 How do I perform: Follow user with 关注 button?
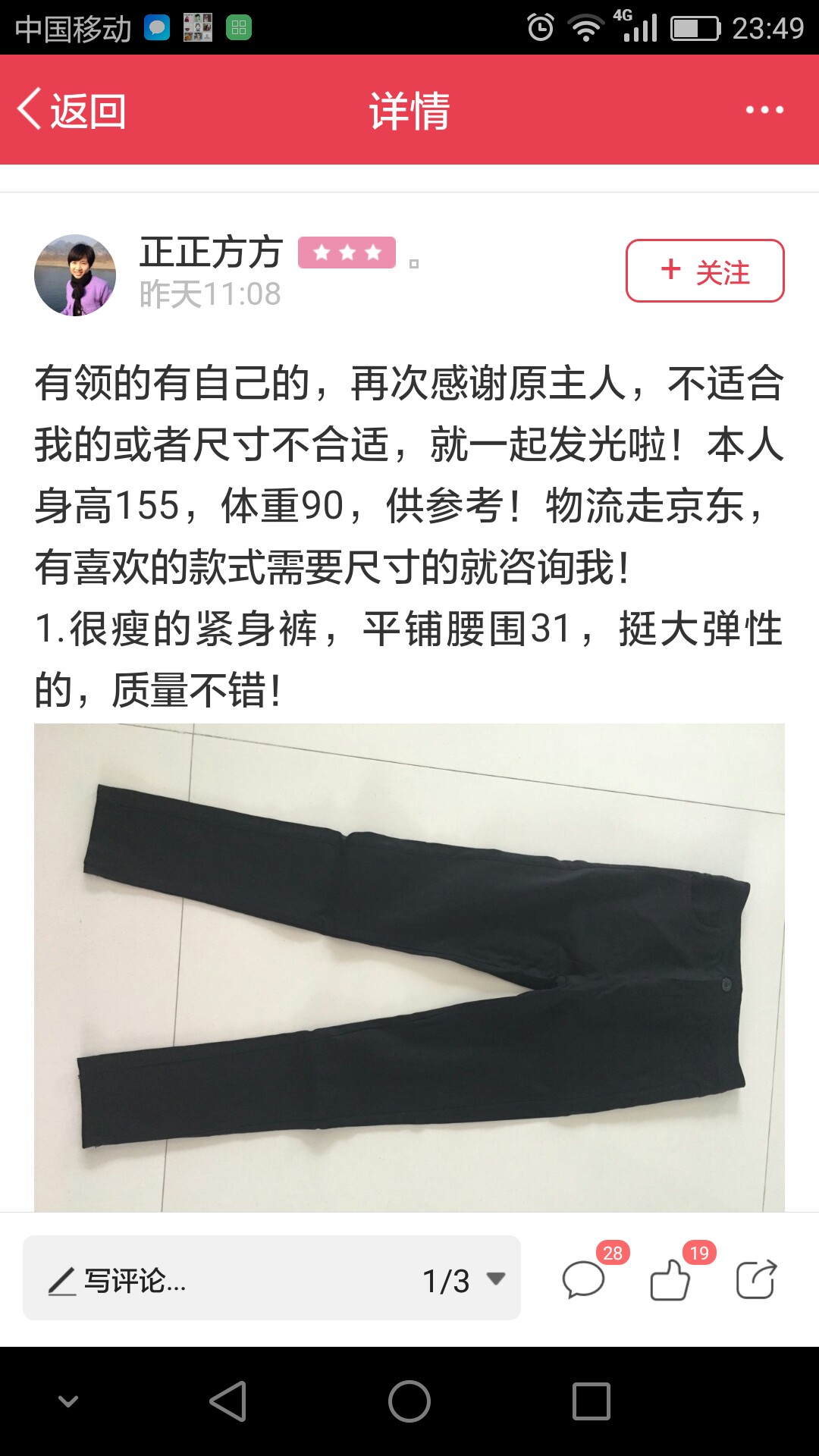point(704,271)
